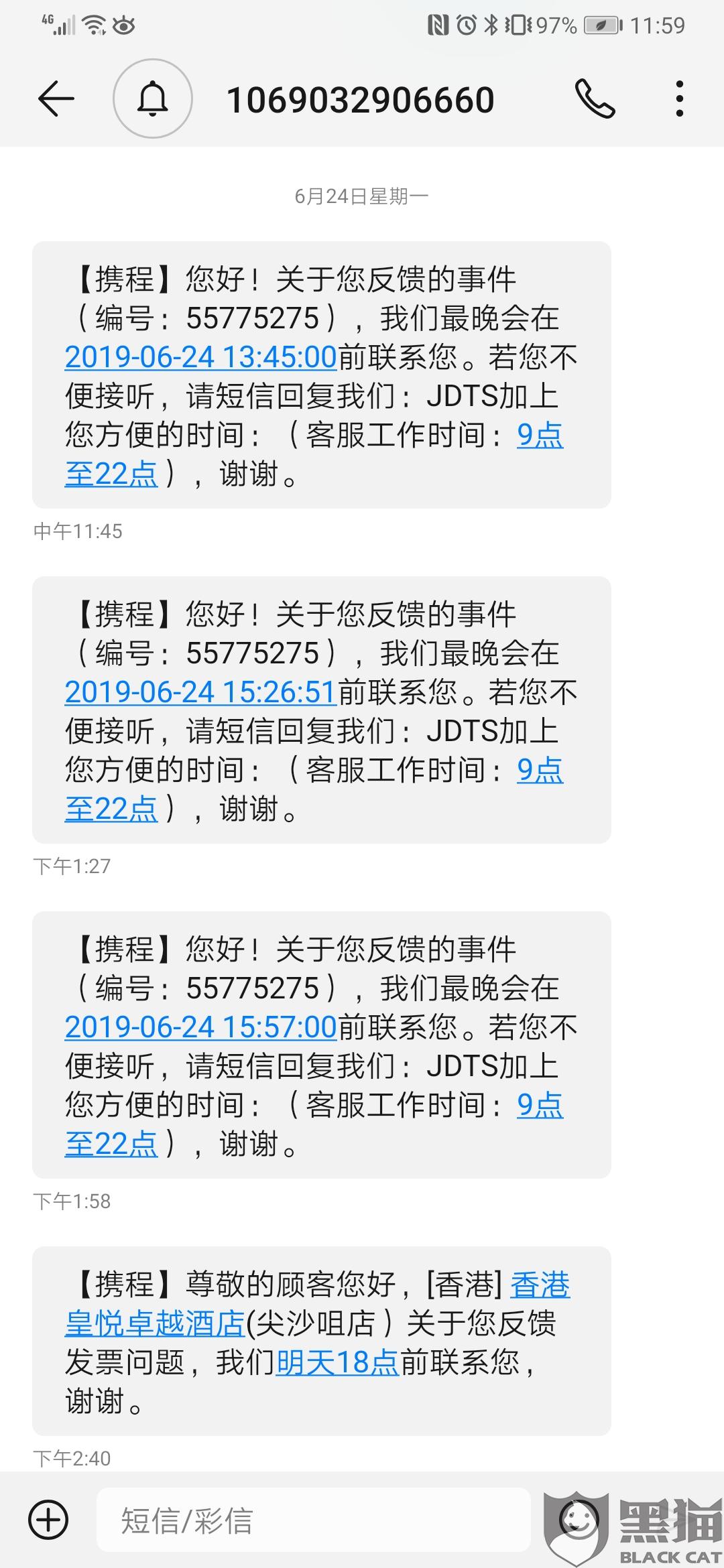Viewport: 724px width, 1568px height.
Task: Open the three-dot overflow menu
Action: pos(680,99)
